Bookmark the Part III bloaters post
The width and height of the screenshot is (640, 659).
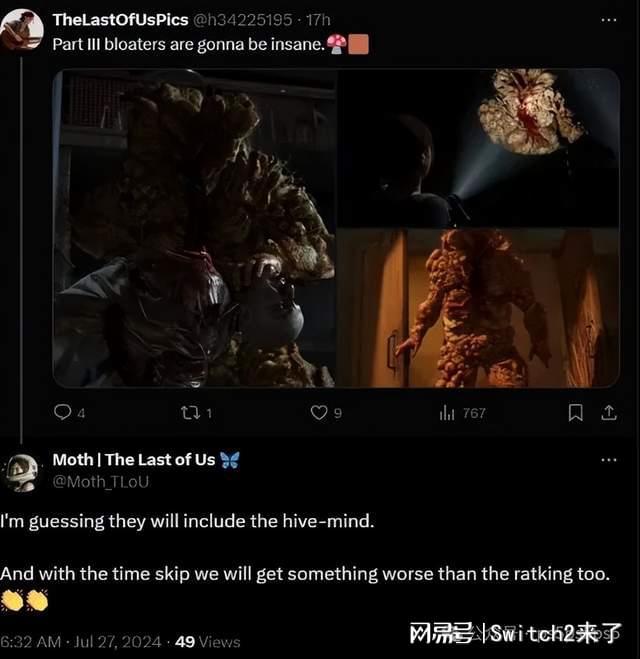(575, 412)
